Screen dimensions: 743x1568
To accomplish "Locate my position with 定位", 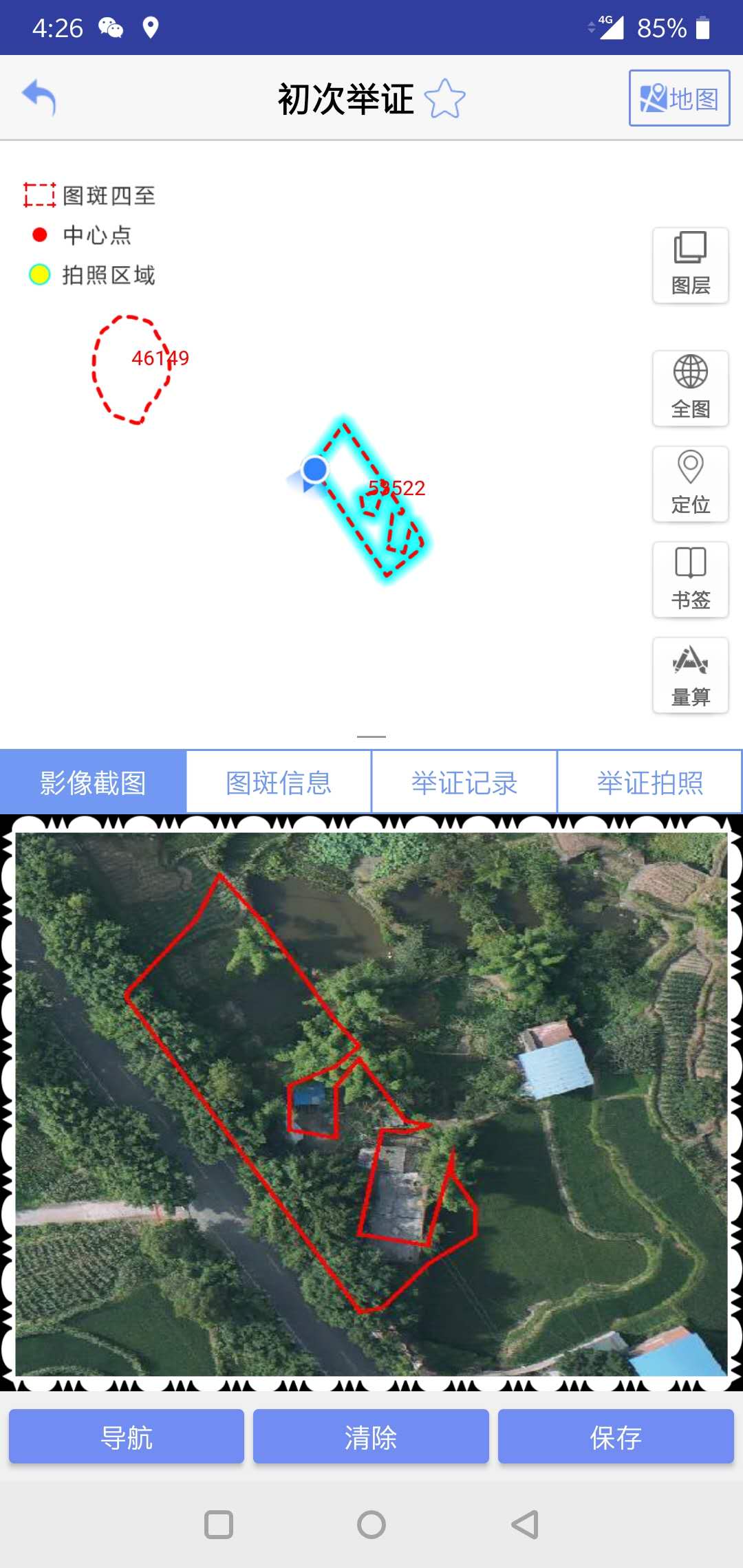I will (x=690, y=484).
